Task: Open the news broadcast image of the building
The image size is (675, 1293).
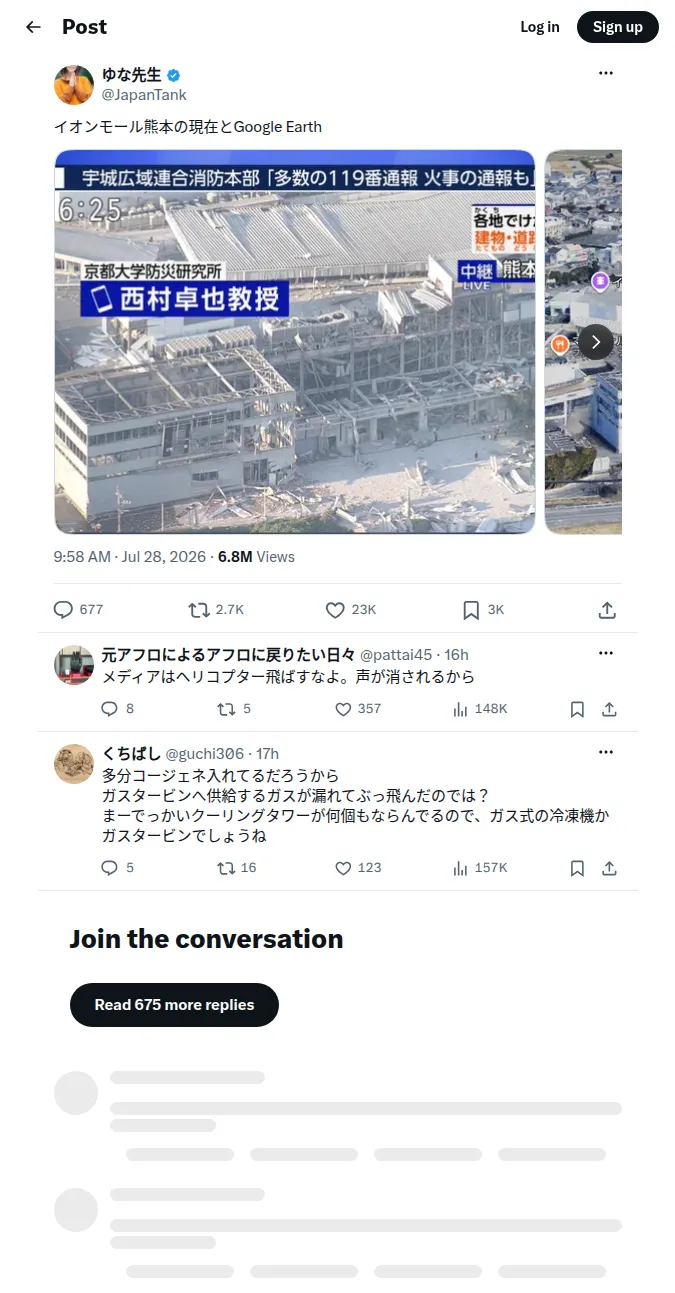Action: [x=295, y=342]
